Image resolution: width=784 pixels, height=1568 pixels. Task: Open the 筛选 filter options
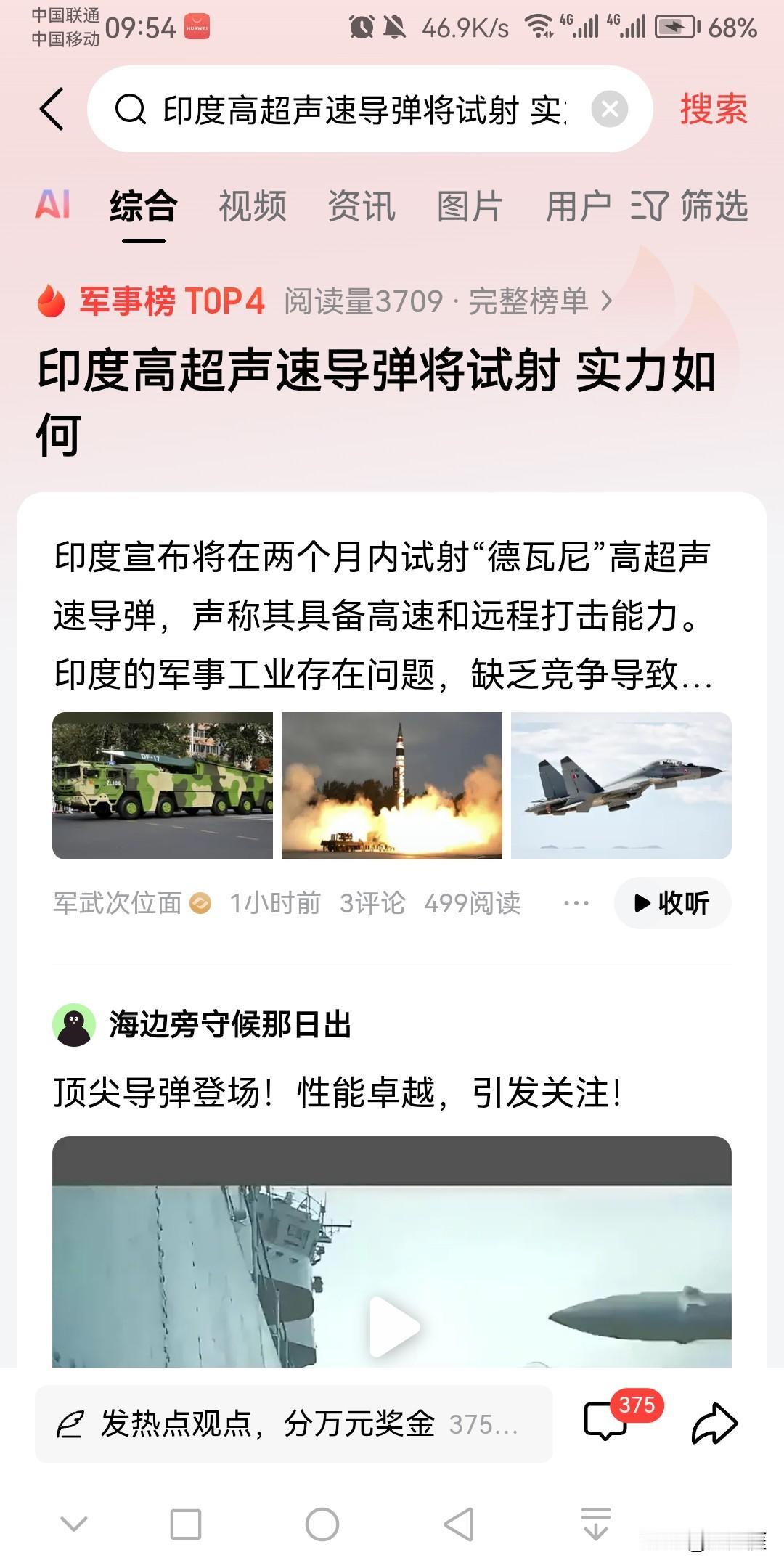coord(690,205)
